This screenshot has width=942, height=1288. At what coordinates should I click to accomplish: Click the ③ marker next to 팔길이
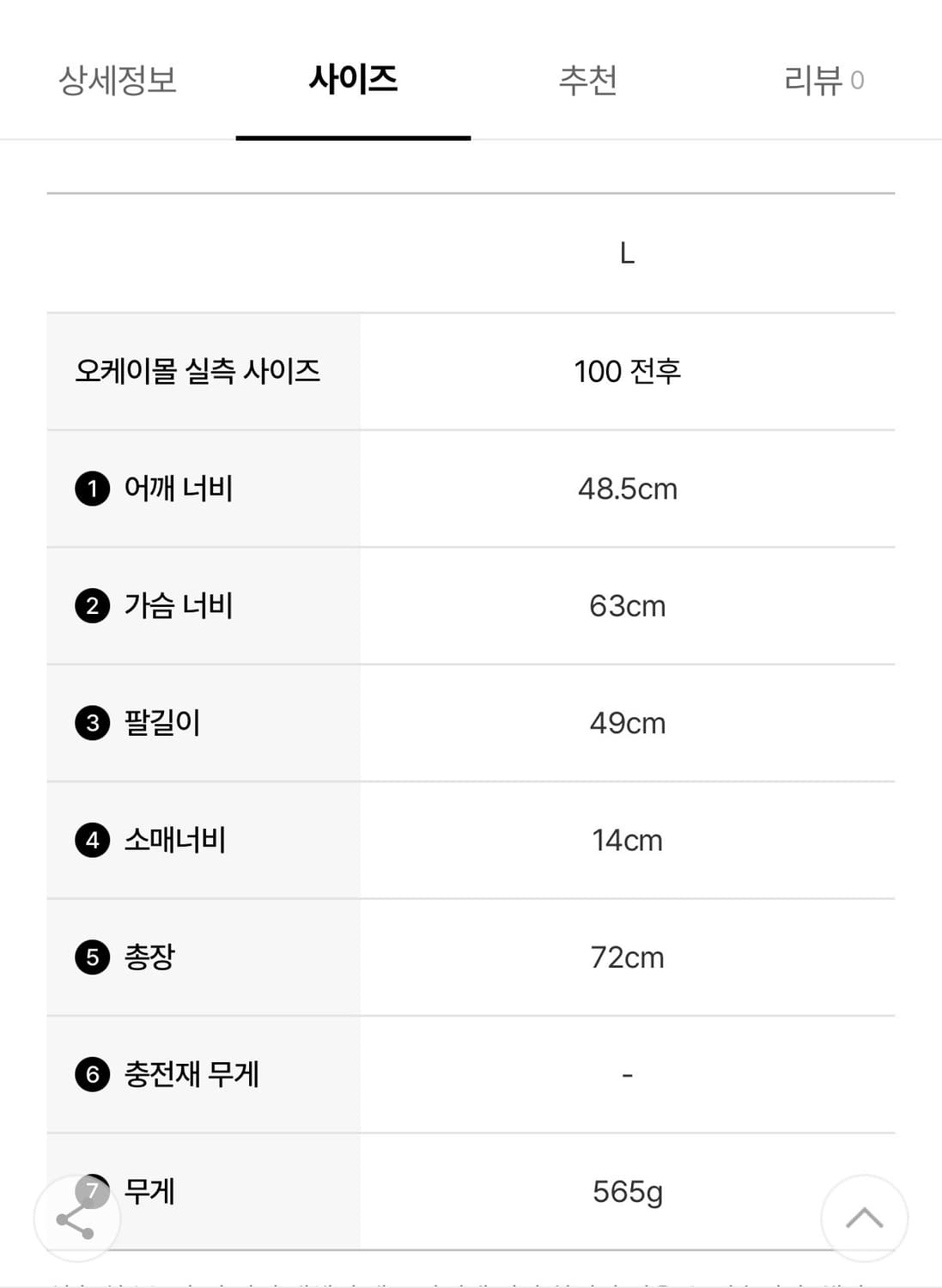click(93, 723)
